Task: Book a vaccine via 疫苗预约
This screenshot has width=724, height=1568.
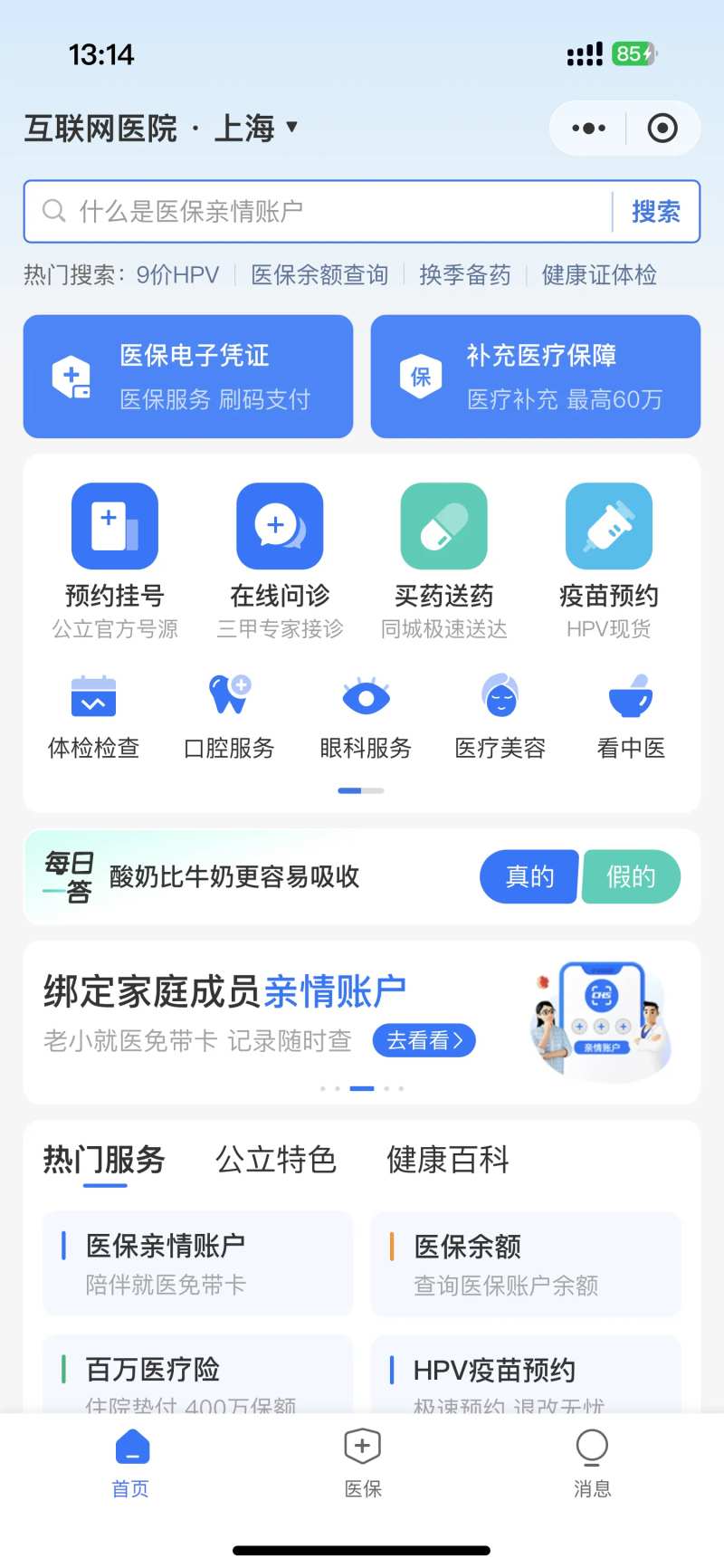Action: pyautogui.click(x=608, y=561)
